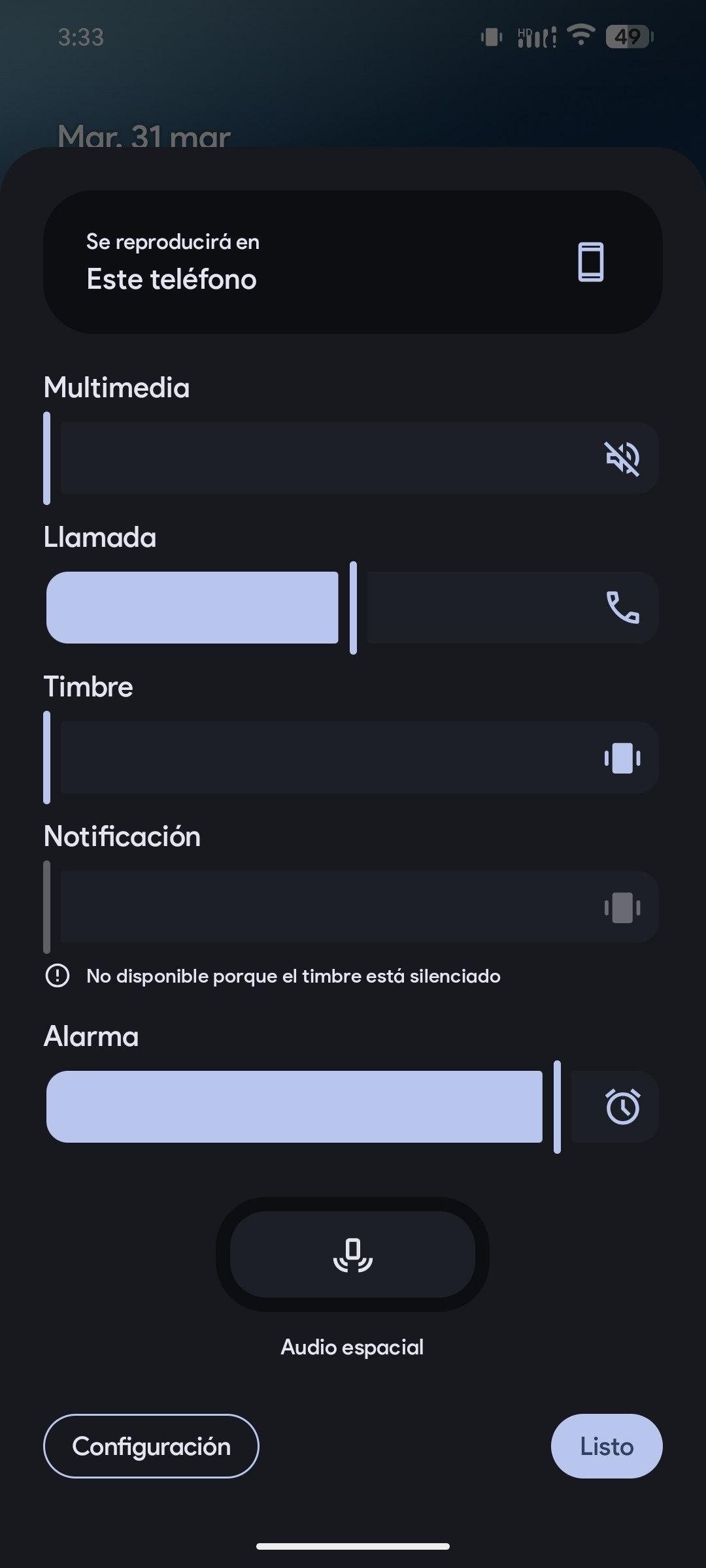This screenshot has height=1568, width=706.
Task: Tap the Alarma volume slider
Action: tap(353, 1107)
